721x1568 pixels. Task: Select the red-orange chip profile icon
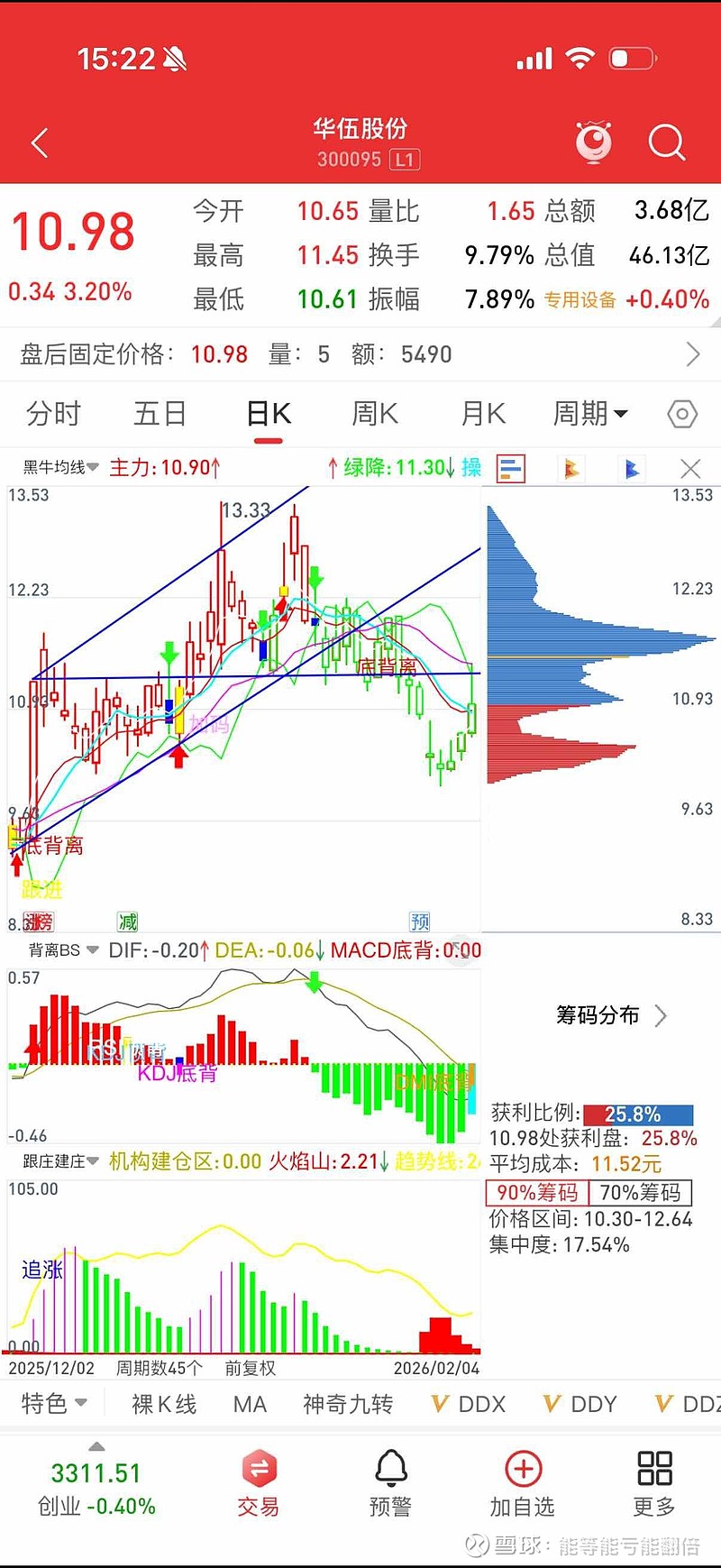(571, 468)
